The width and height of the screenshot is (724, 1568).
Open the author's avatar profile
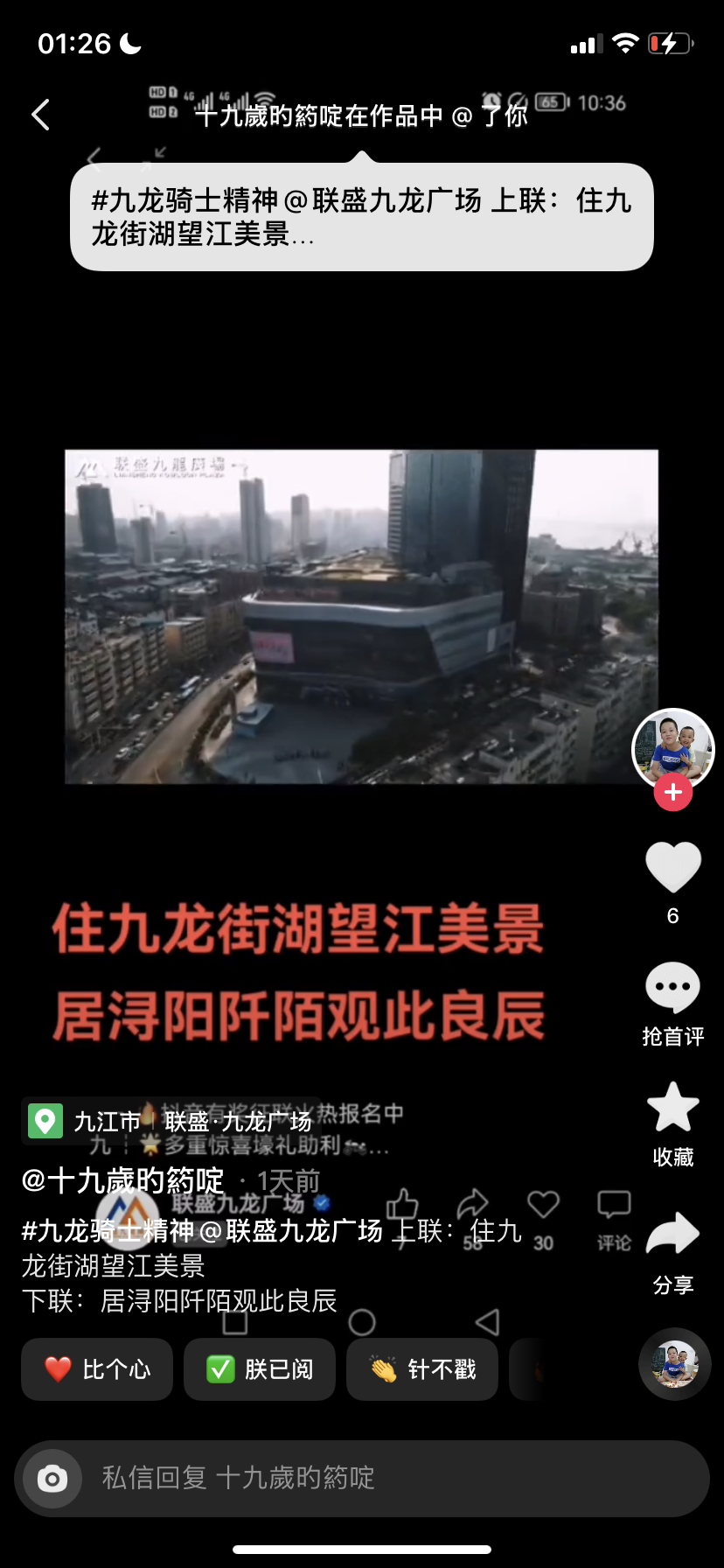point(672,748)
